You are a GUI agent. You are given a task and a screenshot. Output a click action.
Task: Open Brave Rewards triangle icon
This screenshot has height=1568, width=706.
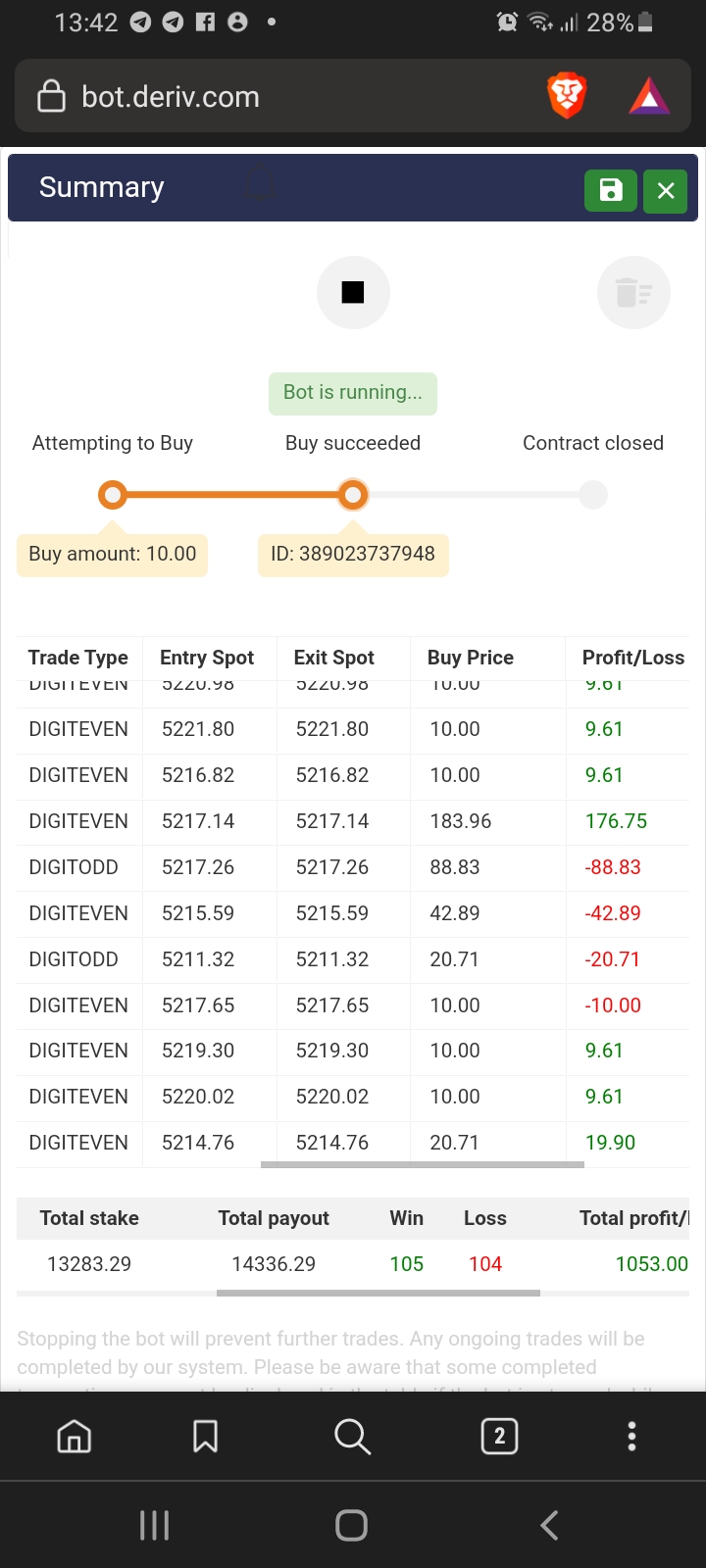tap(649, 96)
